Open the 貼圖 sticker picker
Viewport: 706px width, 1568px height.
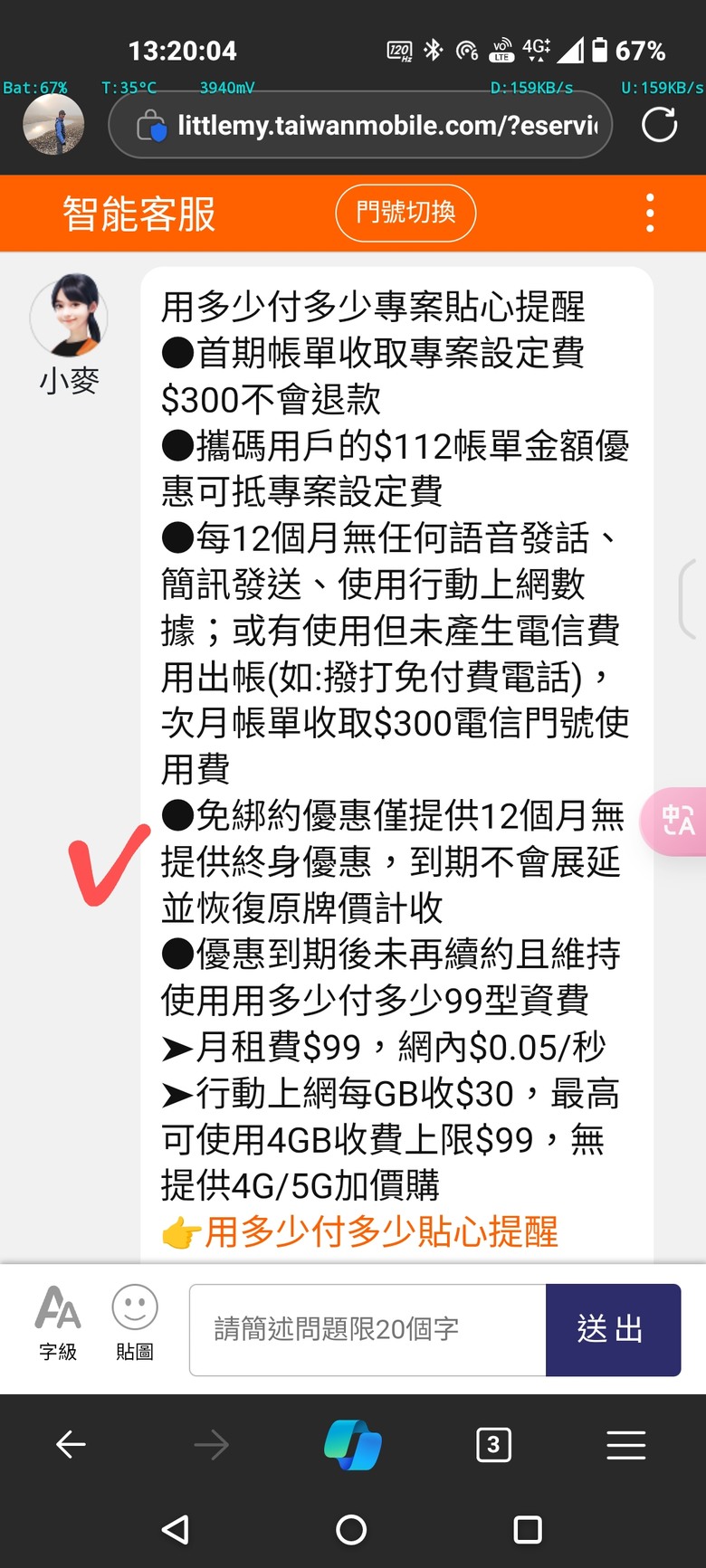135,1325
